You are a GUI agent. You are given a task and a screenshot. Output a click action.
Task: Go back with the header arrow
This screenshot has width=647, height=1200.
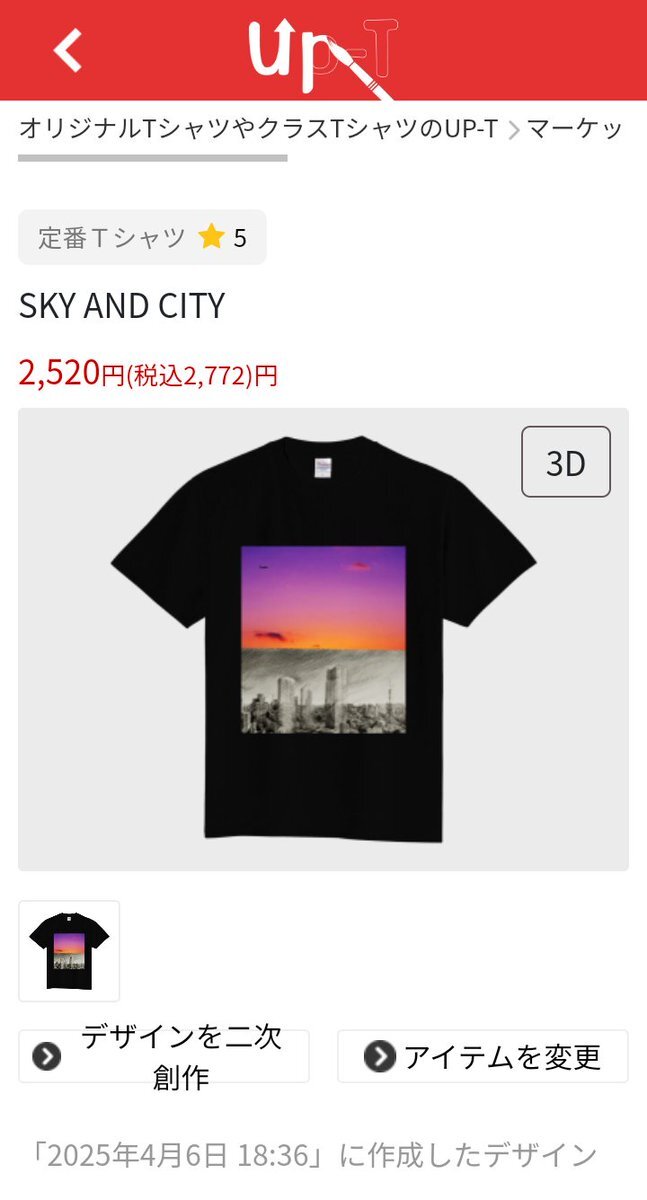click(68, 50)
